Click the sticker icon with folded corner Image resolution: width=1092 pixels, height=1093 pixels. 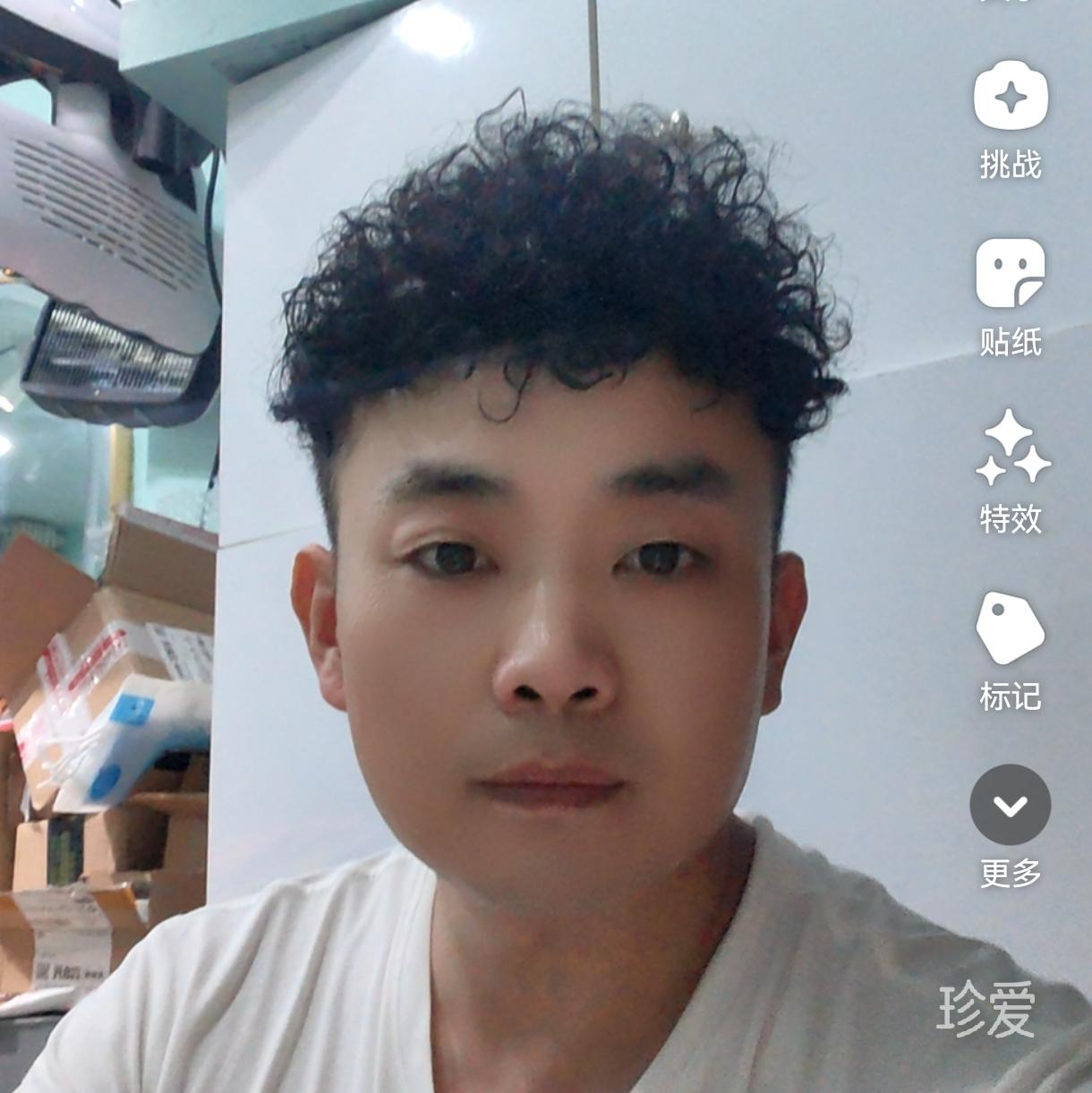pos(1010,271)
